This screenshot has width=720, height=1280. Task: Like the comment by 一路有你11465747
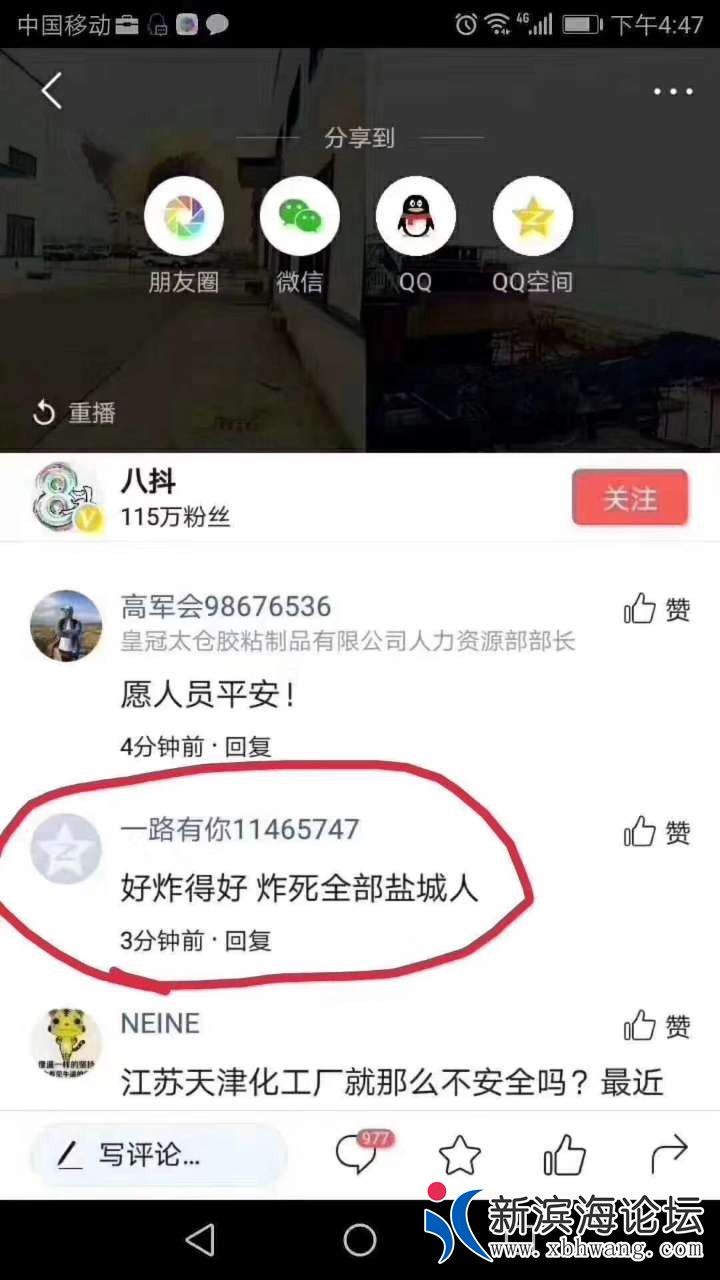click(656, 832)
